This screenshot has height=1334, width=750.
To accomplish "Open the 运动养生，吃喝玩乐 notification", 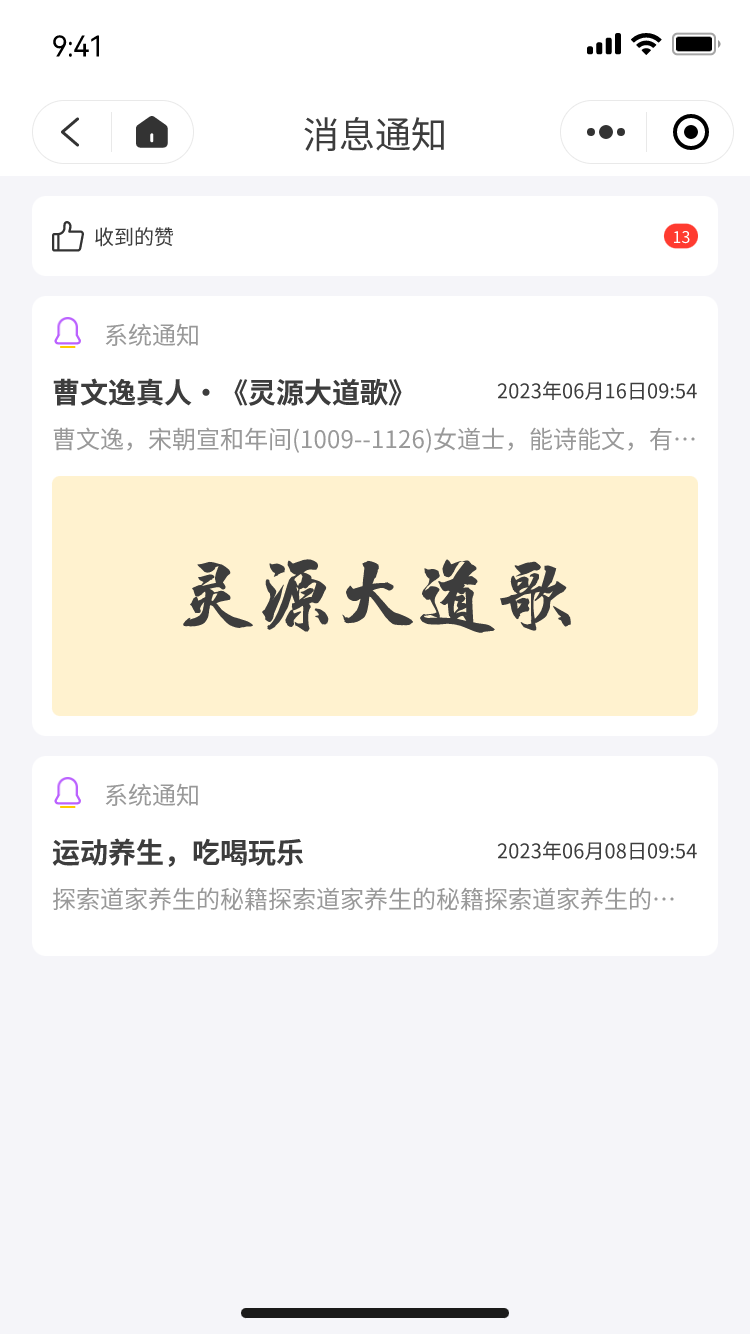I will click(374, 856).
